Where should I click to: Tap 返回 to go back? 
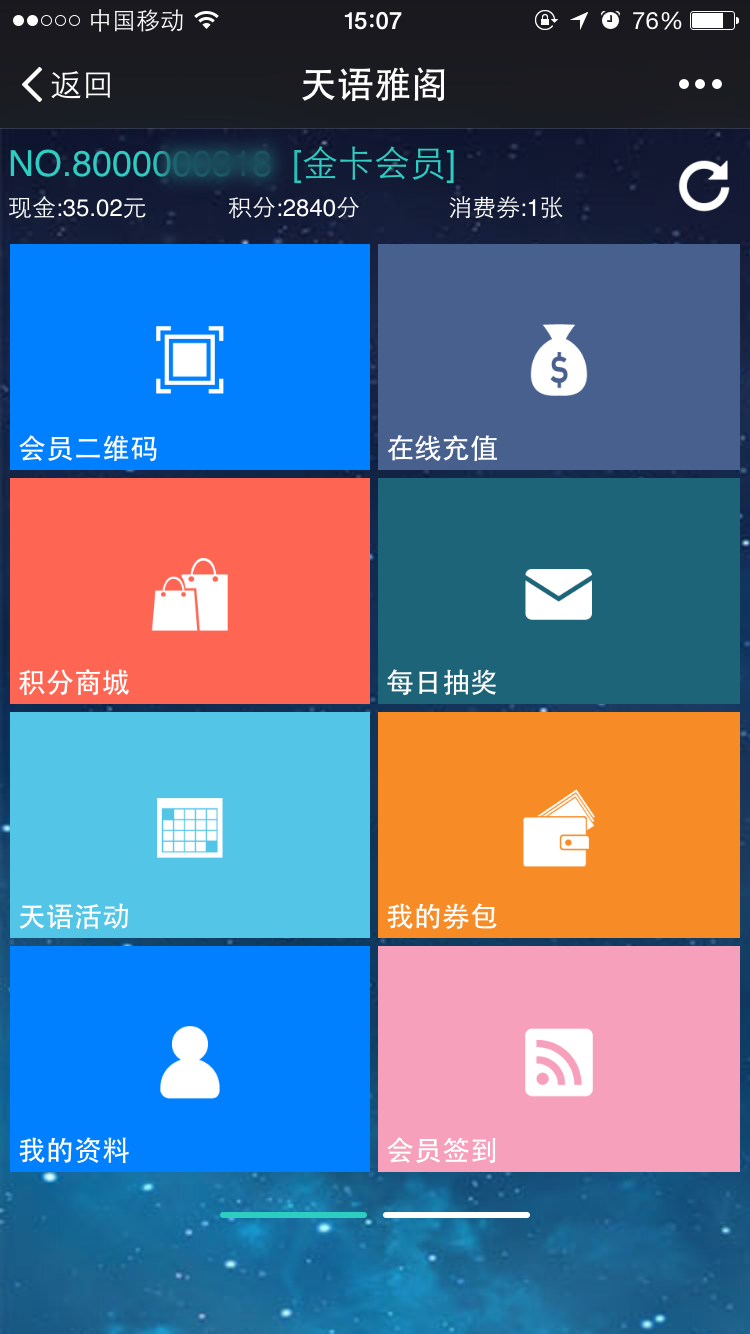coord(63,84)
